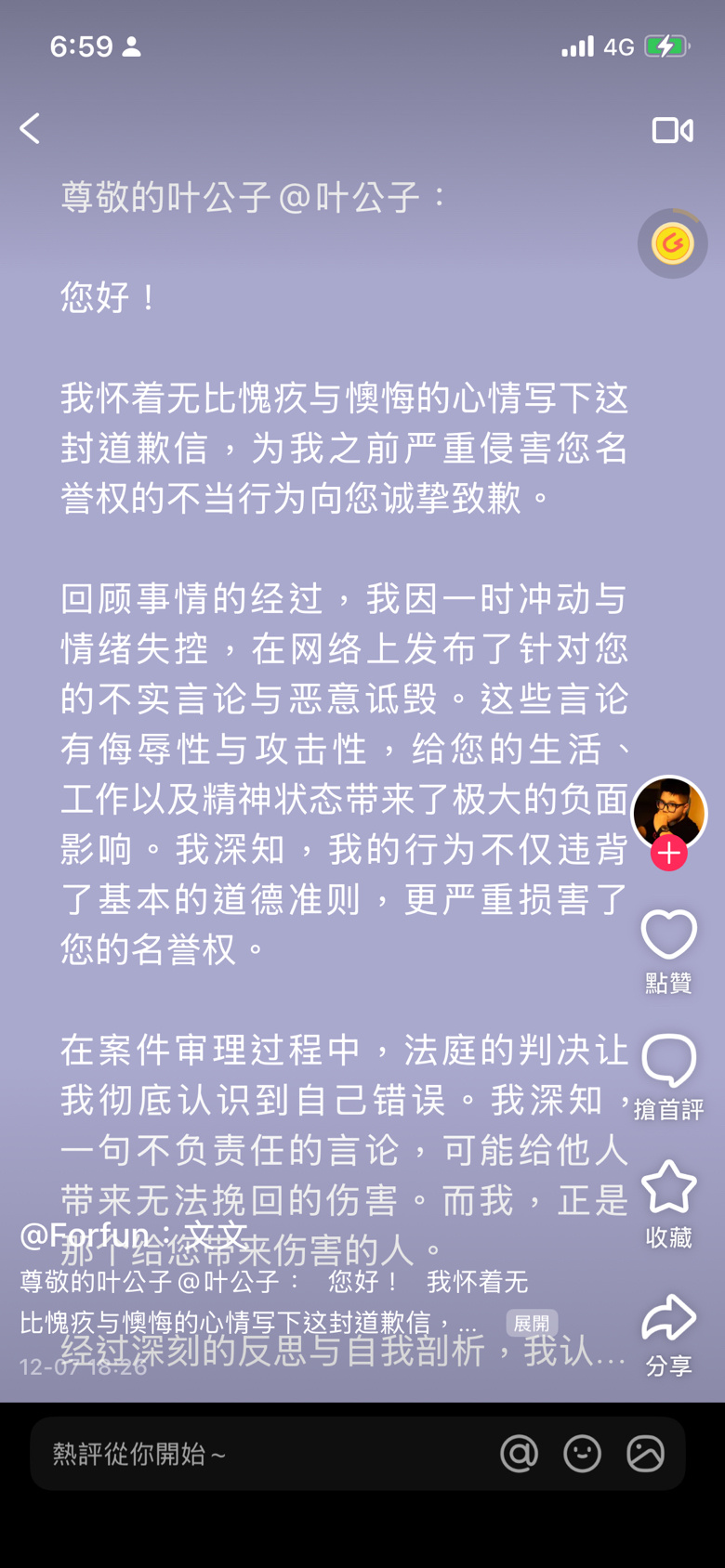This screenshot has width=725, height=1568.
Task: Open the gold coin reward badge
Action: click(673, 243)
